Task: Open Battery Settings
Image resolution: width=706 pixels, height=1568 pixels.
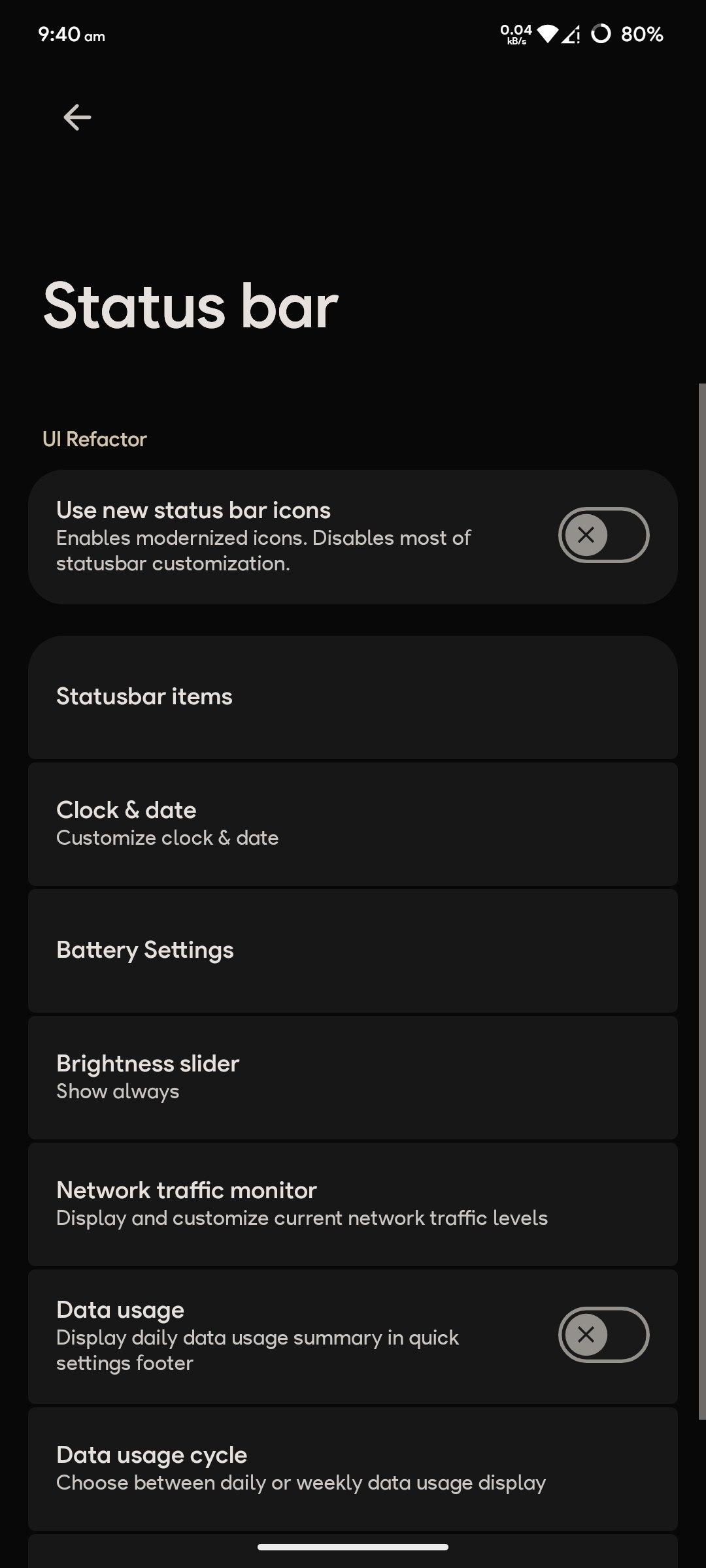Action: coord(353,951)
